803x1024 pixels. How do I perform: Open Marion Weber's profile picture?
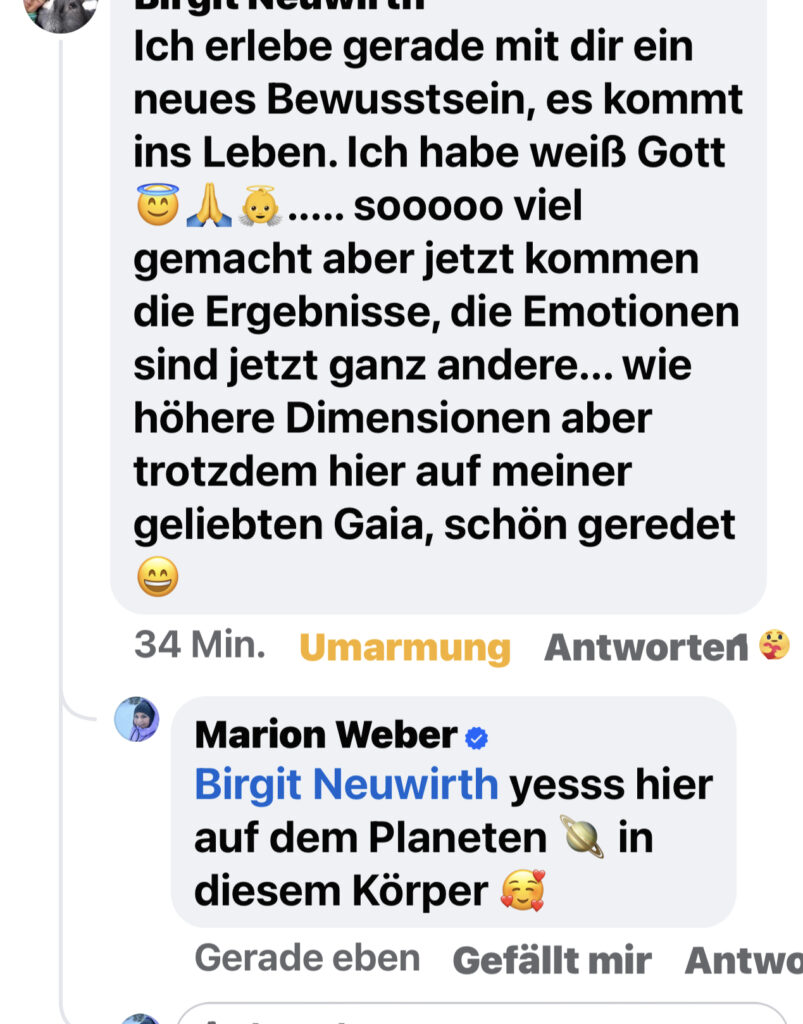tap(137, 719)
